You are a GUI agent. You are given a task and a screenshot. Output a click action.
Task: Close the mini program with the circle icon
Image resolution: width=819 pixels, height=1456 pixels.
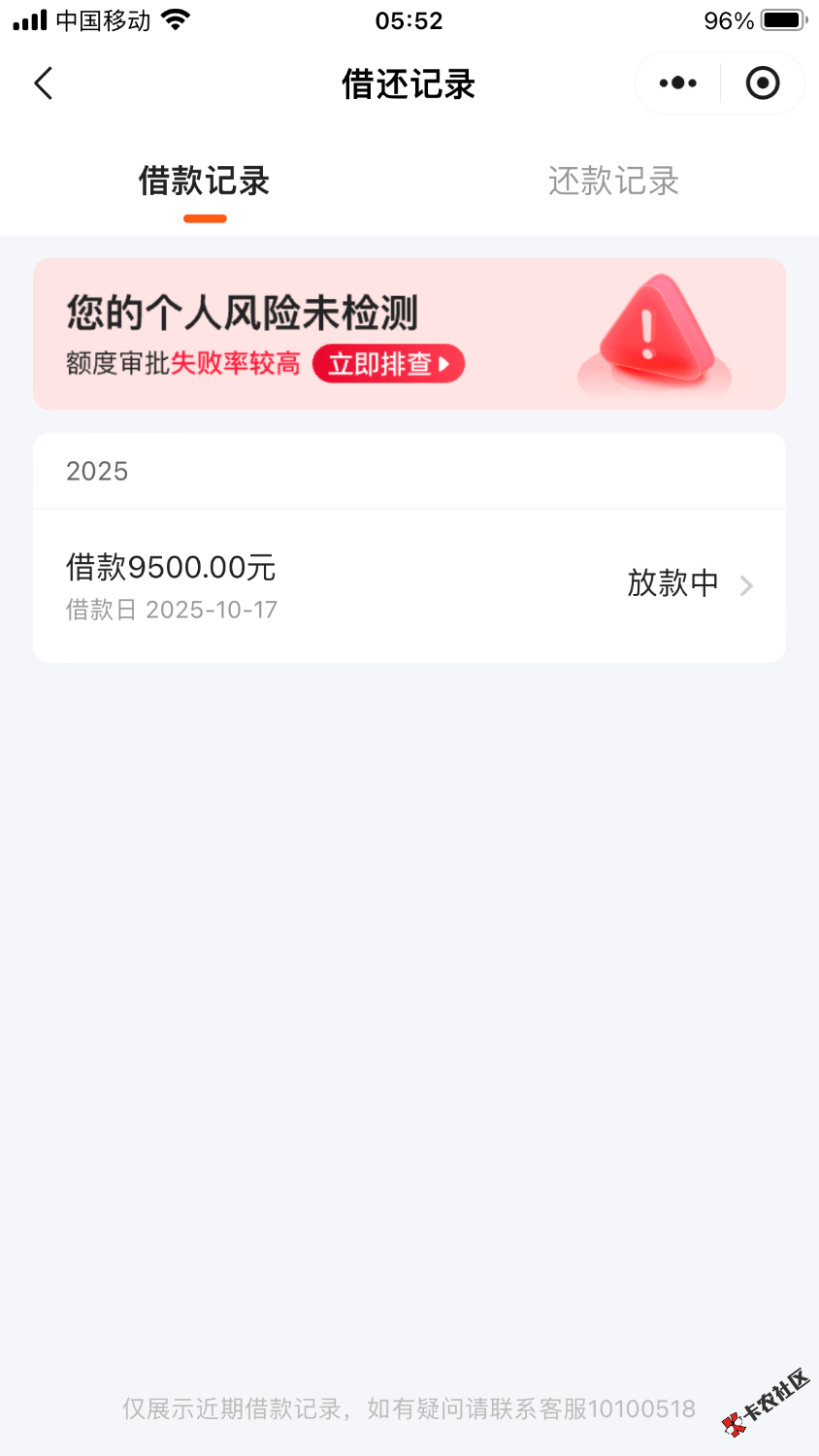pyautogui.click(x=763, y=83)
